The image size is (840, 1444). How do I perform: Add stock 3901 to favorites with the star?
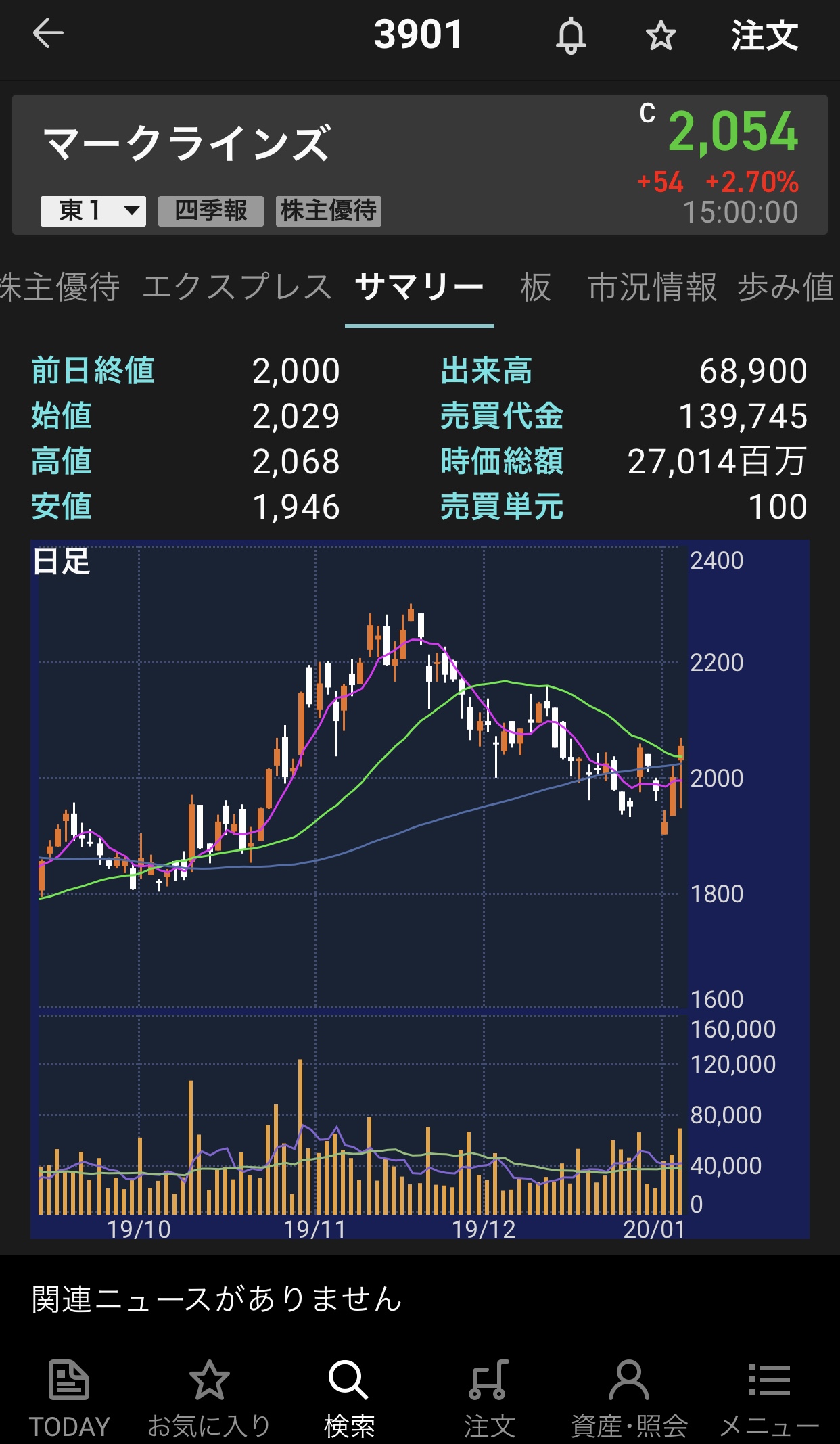point(661,35)
